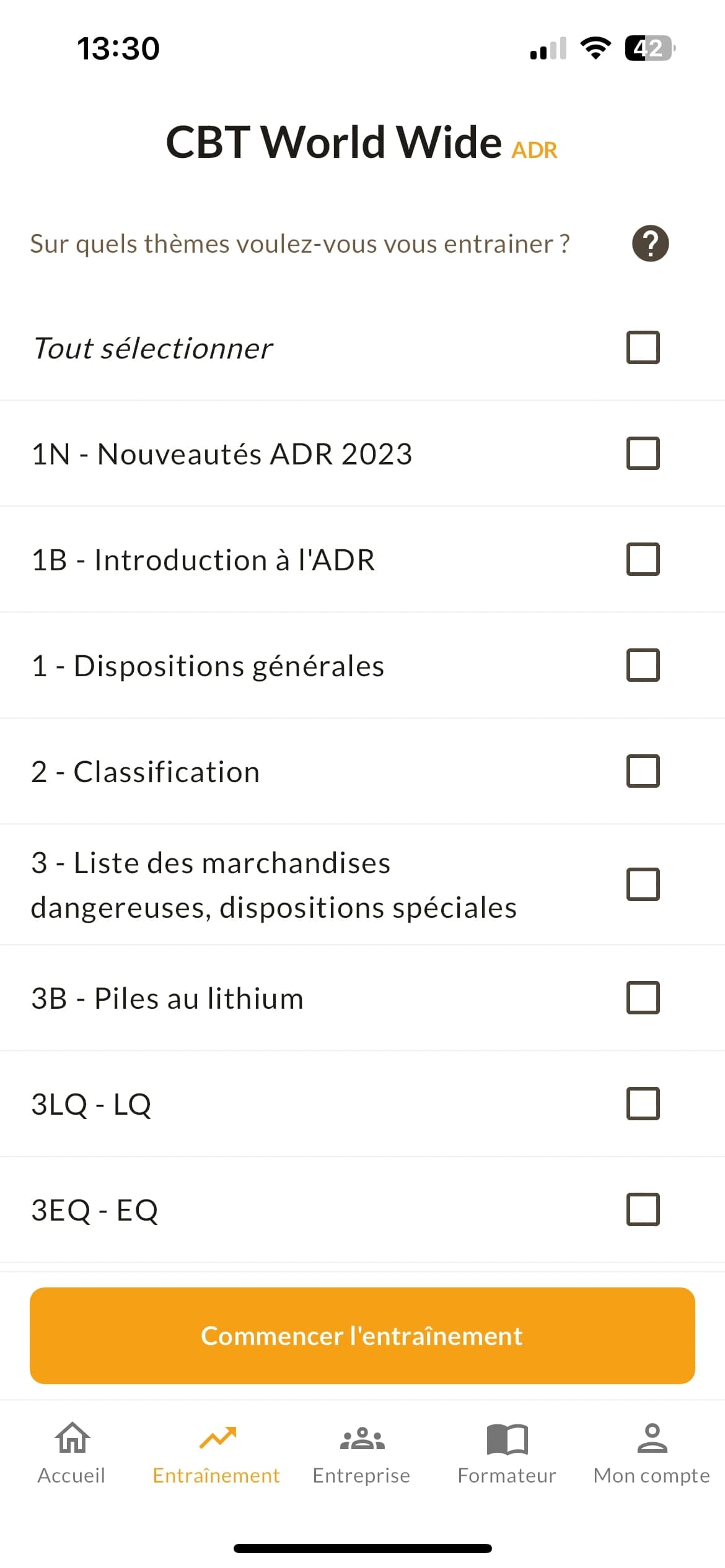725x1568 pixels.
Task: Open the Mon compte profile icon
Action: pos(651,1436)
